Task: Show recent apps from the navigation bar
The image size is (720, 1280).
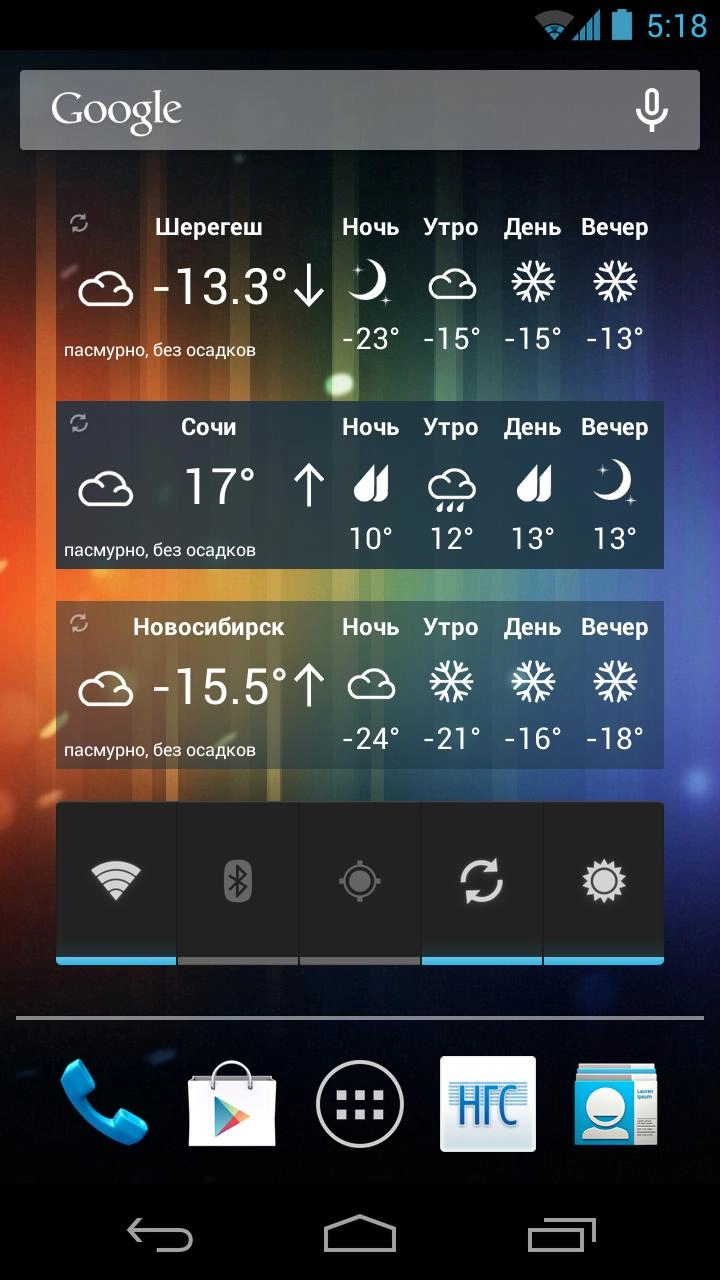Action: point(562,1234)
